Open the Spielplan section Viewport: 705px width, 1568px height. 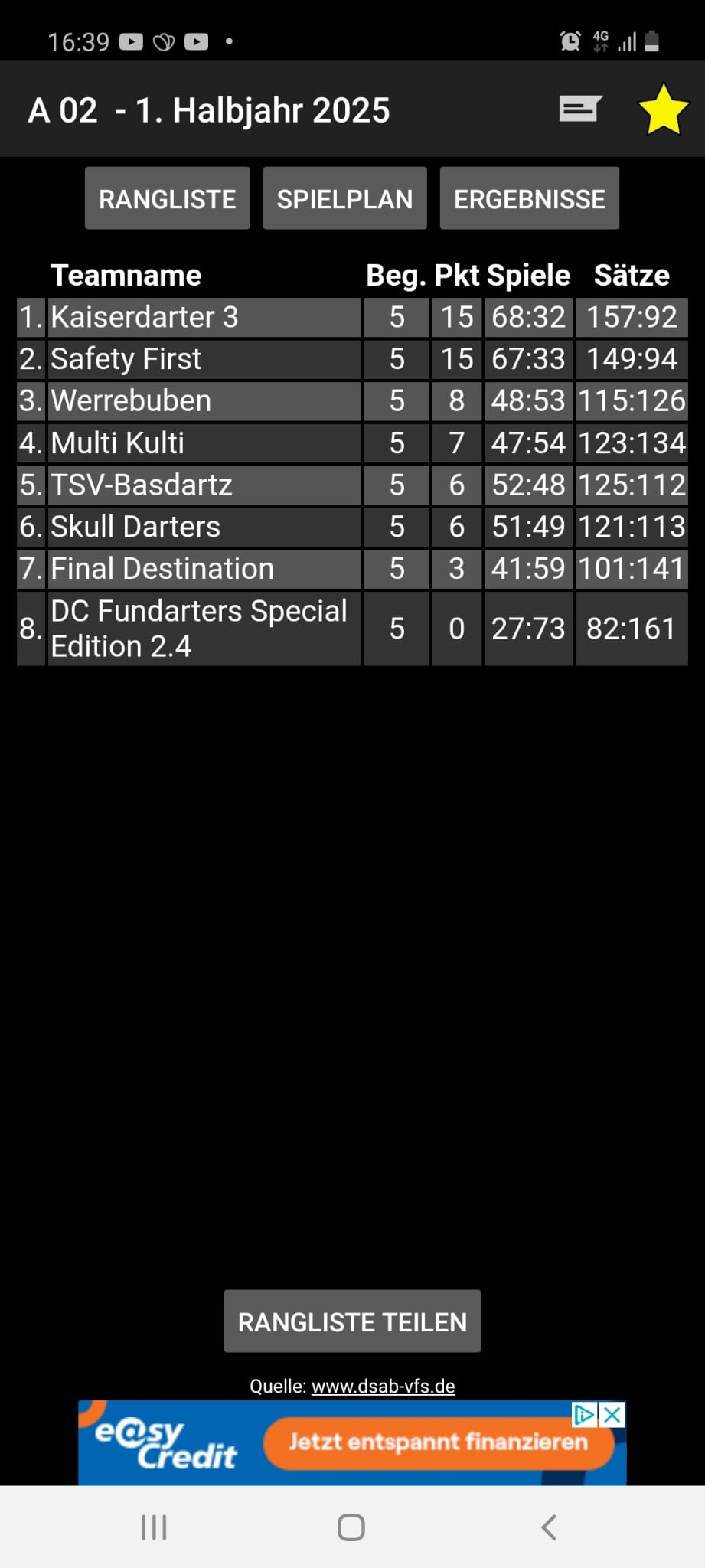pyautogui.click(x=344, y=198)
